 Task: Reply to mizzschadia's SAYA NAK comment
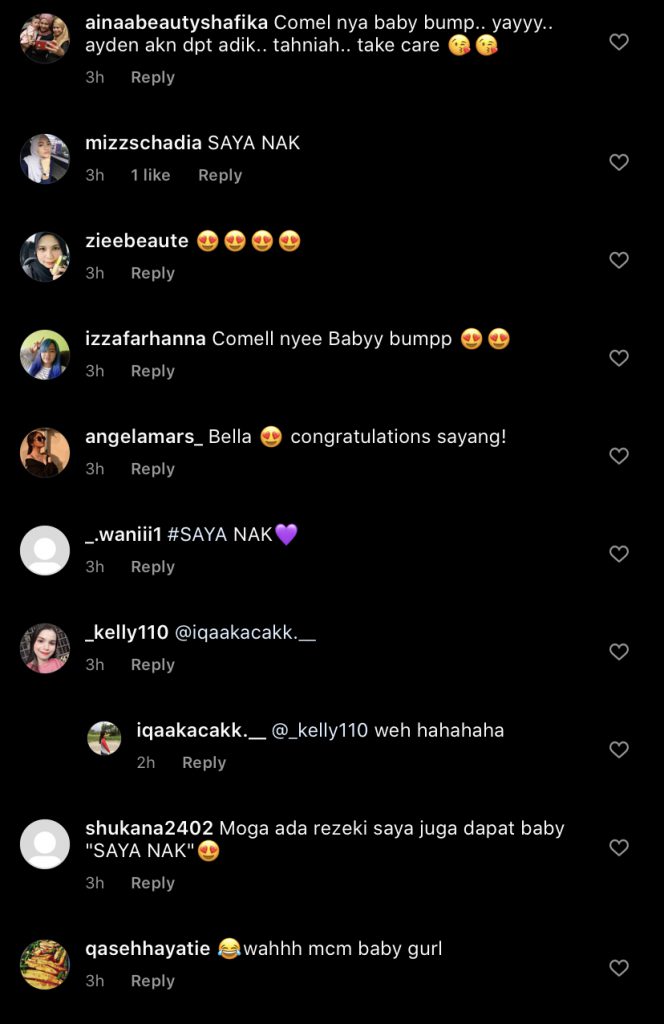click(220, 175)
